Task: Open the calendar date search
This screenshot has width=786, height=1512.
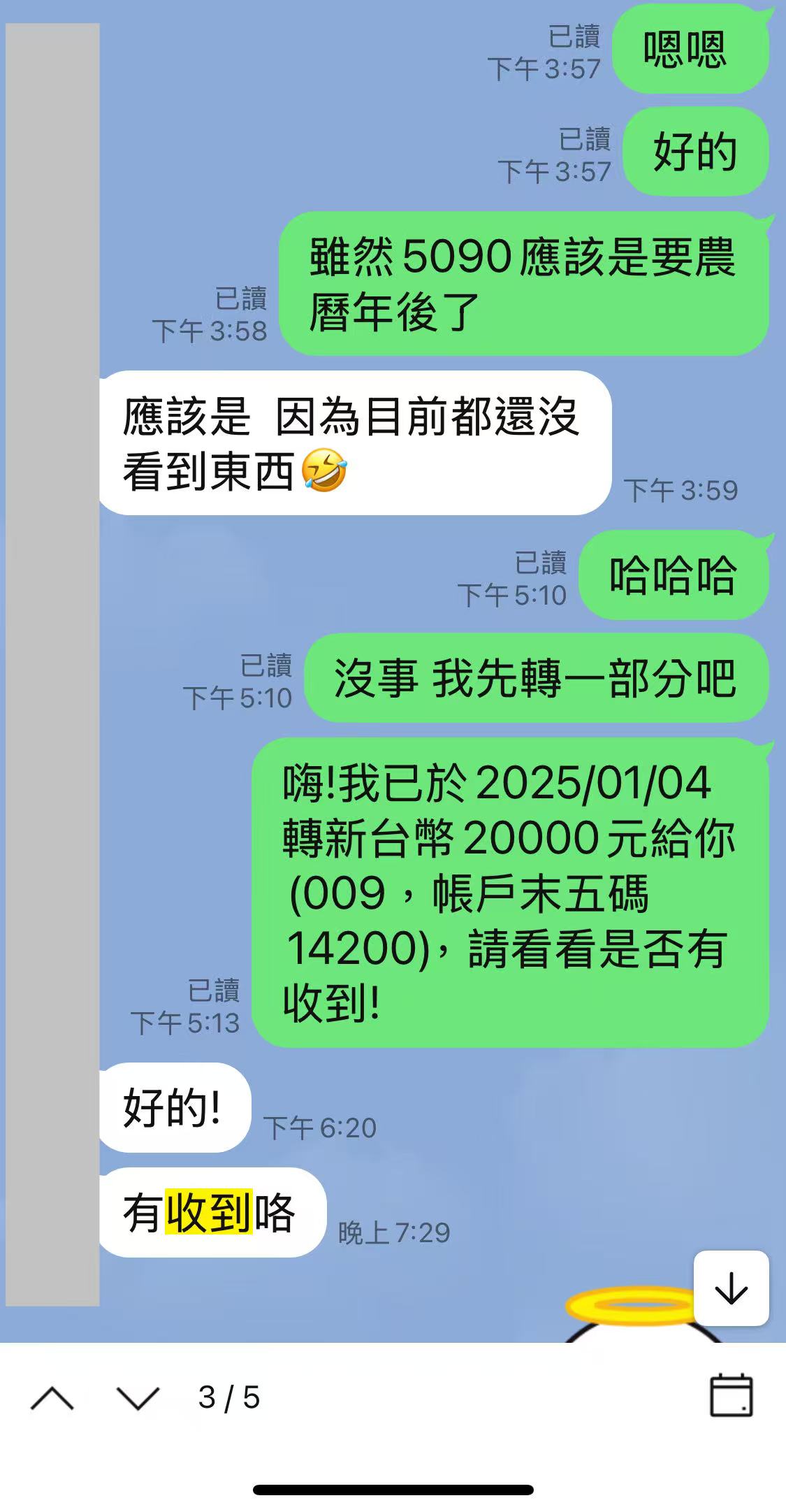Action: click(731, 1396)
